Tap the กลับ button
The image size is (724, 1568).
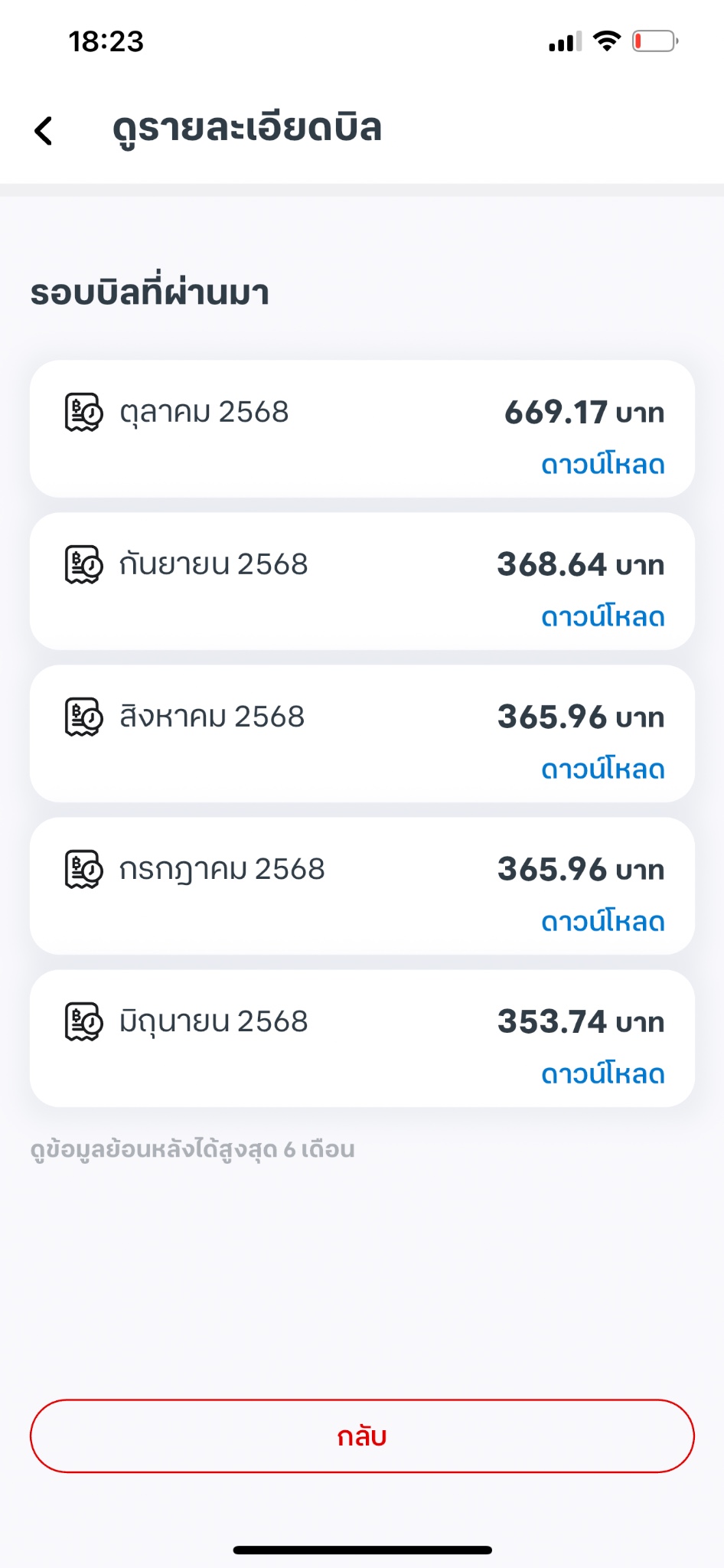[x=362, y=1436]
